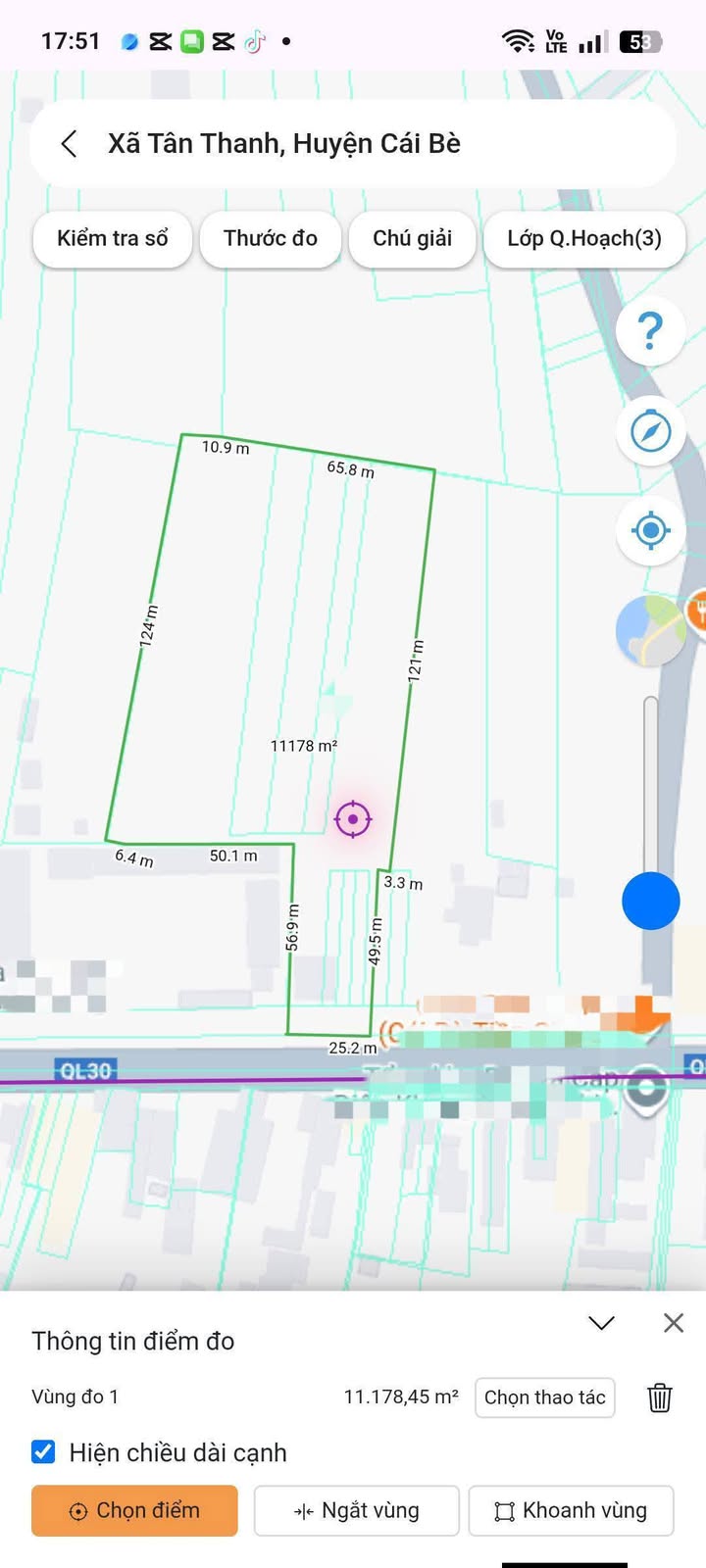Tap the Chọn điểm button

134,1510
